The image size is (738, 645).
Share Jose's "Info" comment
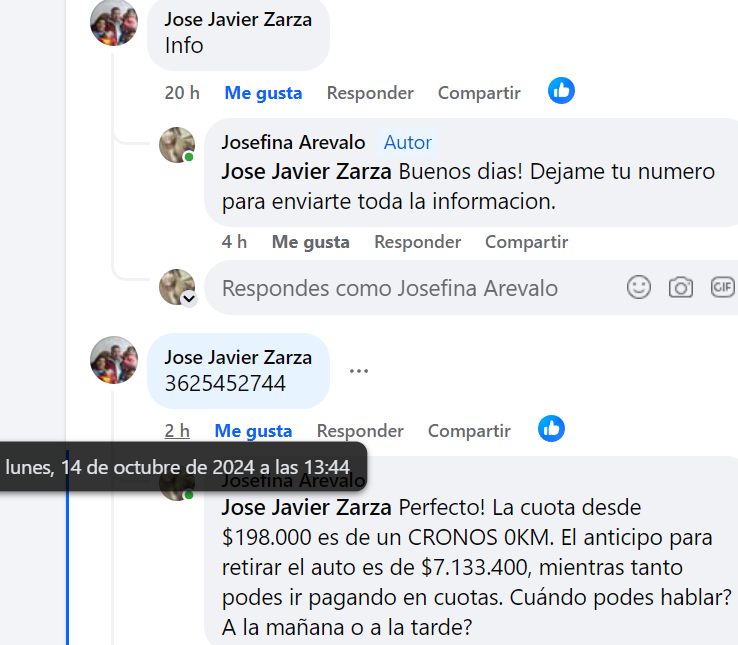coord(479,93)
